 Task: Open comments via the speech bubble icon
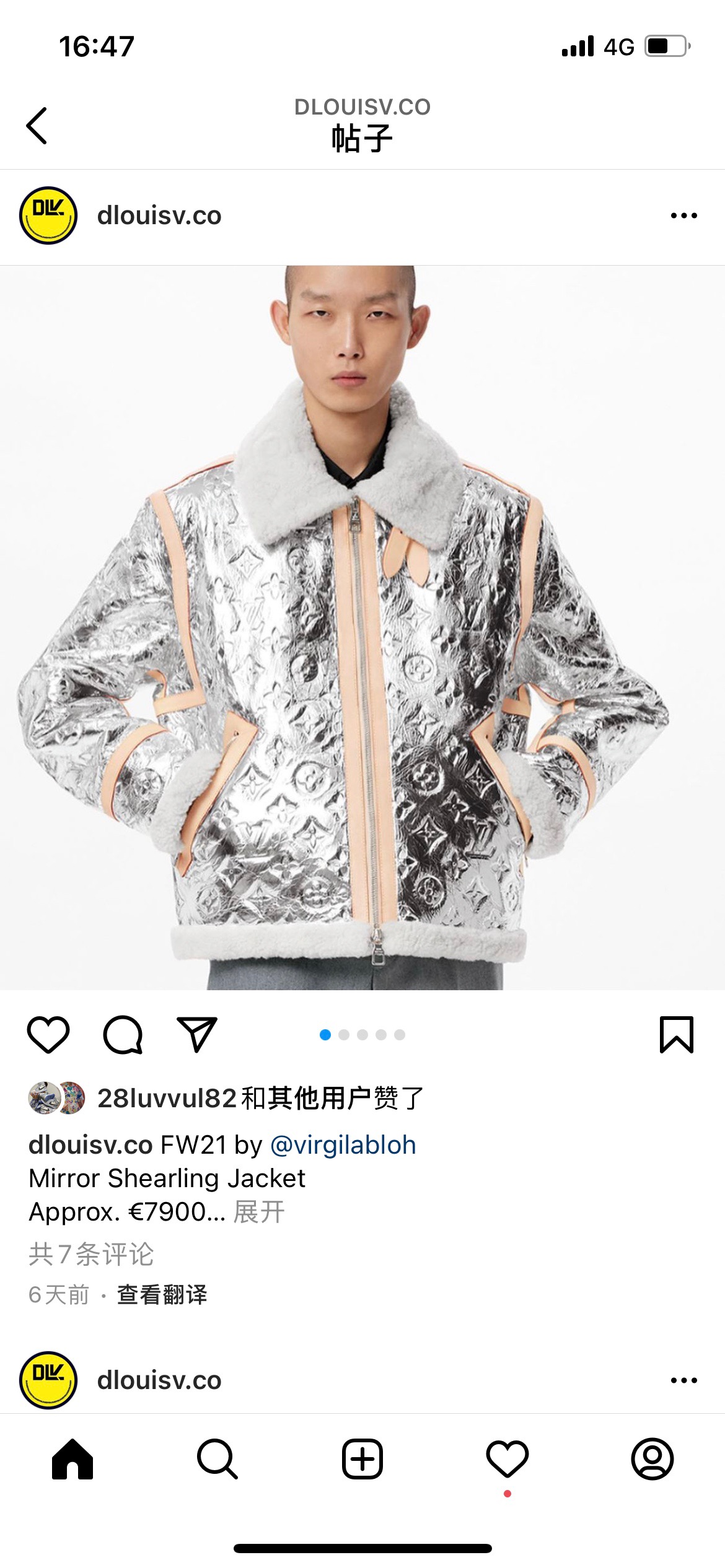[123, 1035]
